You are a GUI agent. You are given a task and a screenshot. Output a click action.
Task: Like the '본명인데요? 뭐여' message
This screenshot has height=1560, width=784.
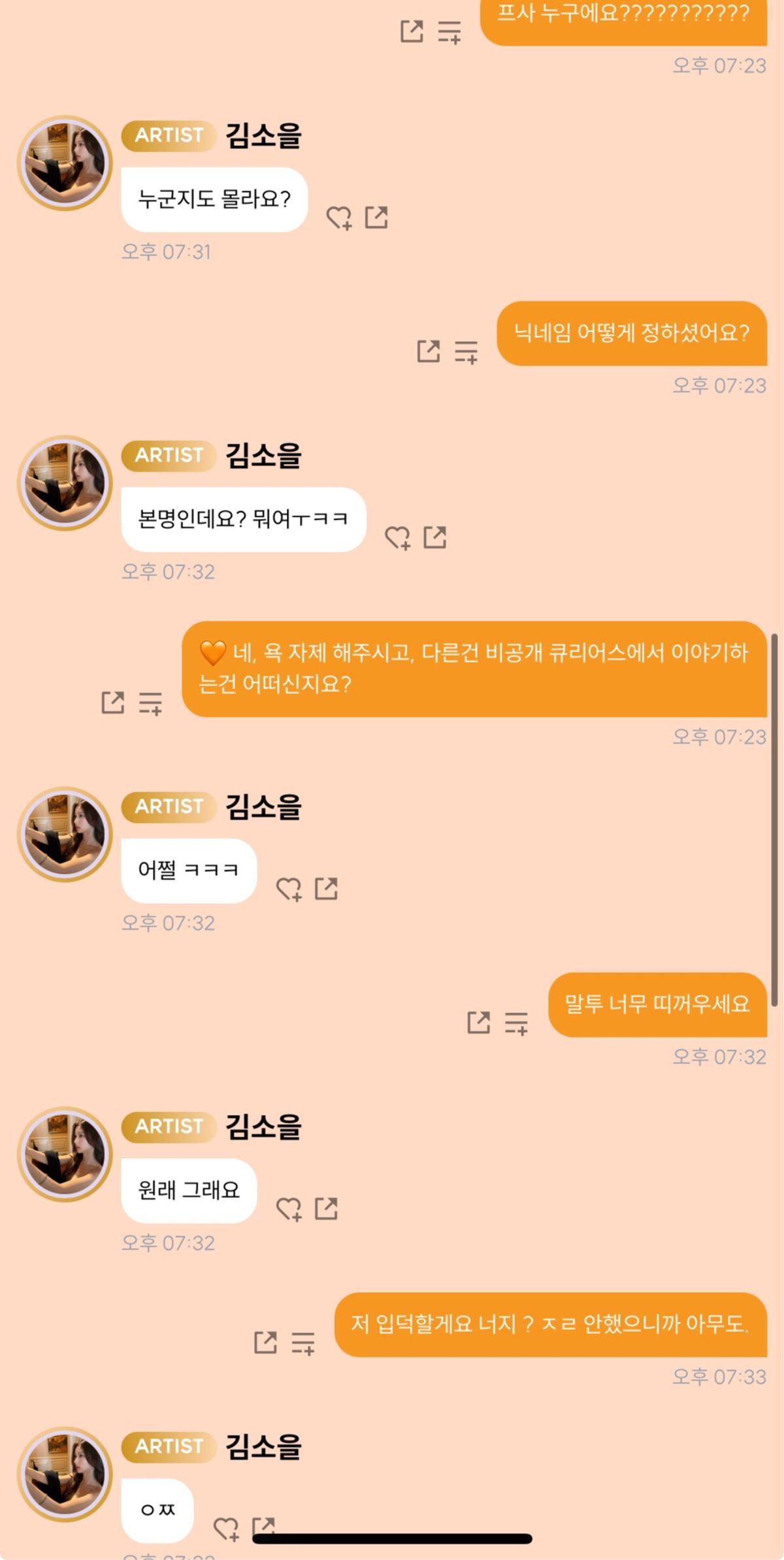(397, 538)
